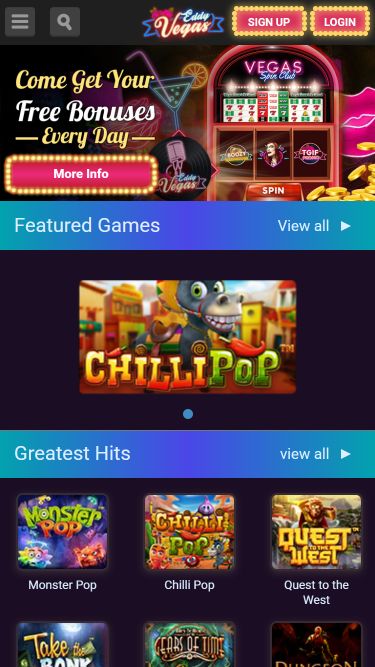Open the Monster Pop game
The image size is (375, 667).
(62, 532)
